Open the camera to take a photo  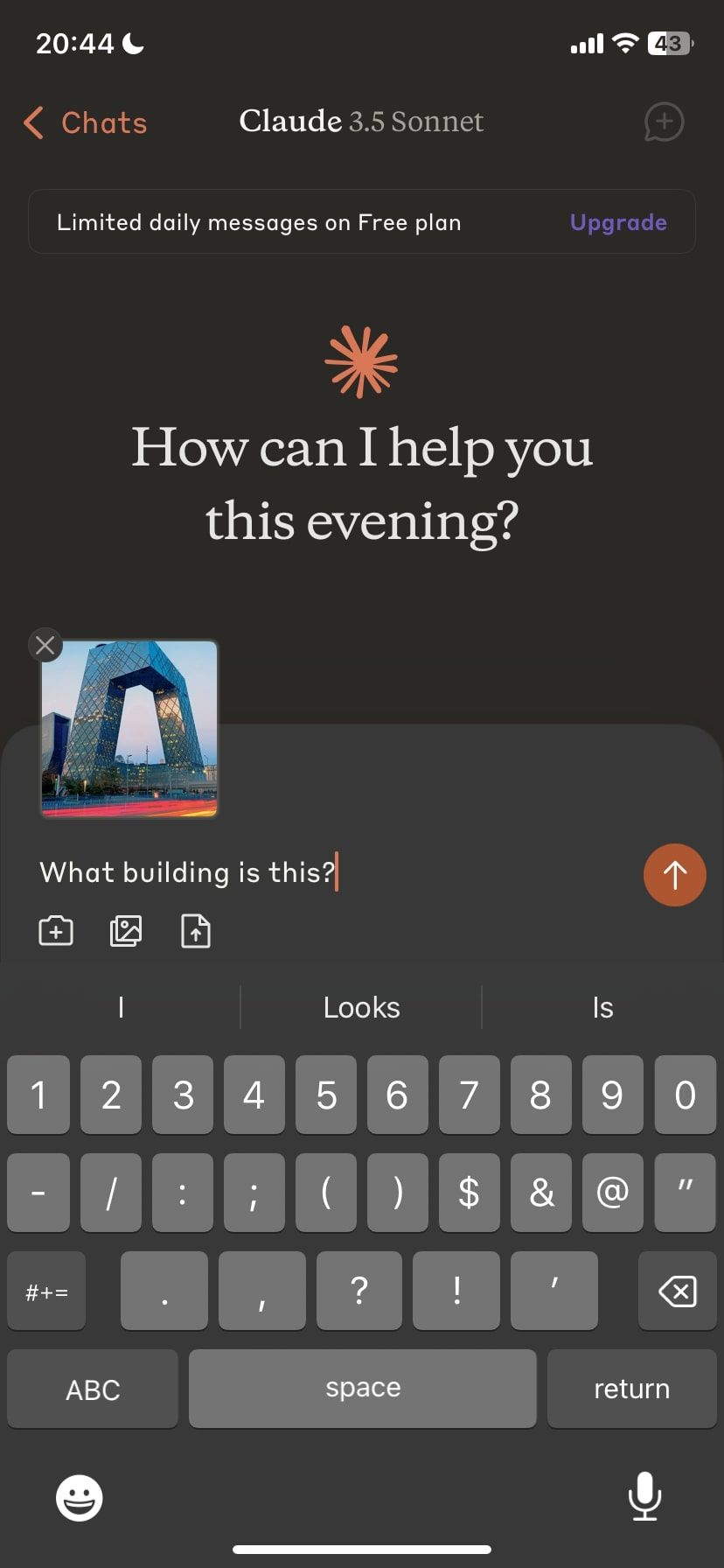click(x=56, y=931)
